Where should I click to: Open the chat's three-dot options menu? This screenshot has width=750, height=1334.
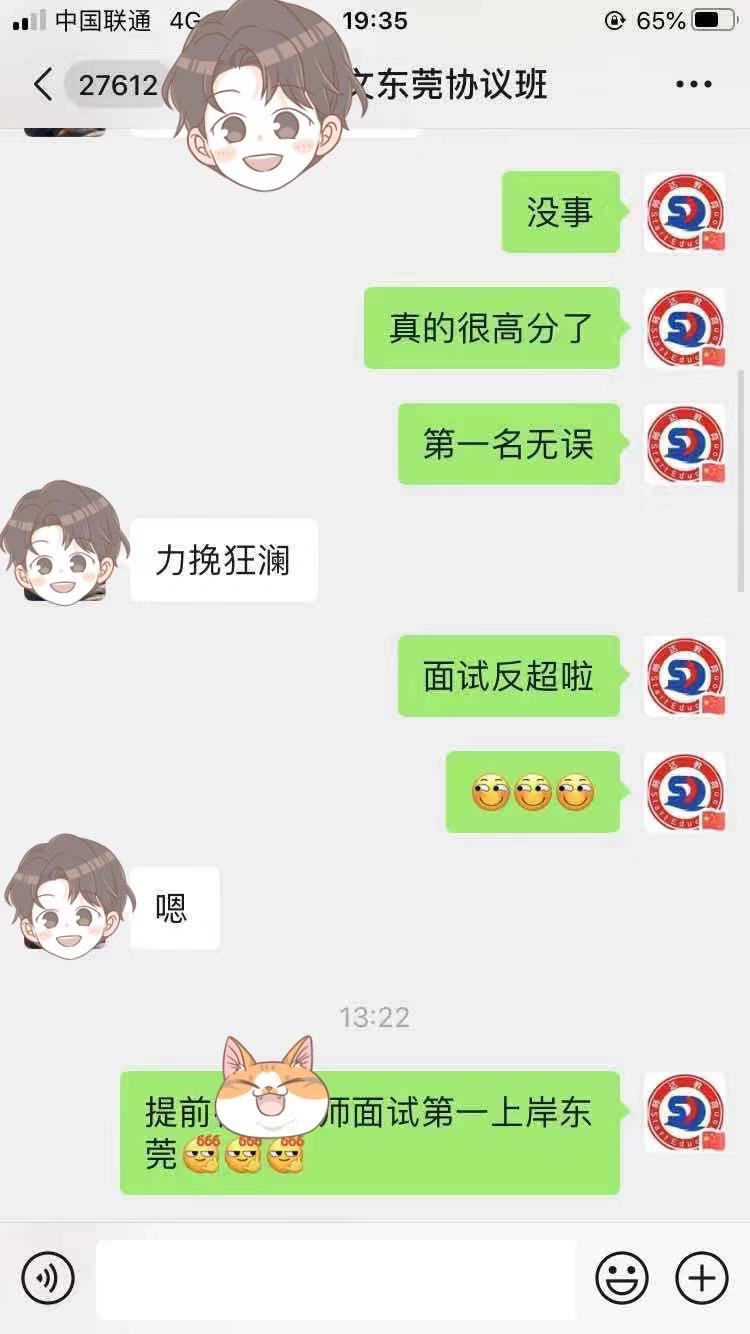tap(693, 85)
